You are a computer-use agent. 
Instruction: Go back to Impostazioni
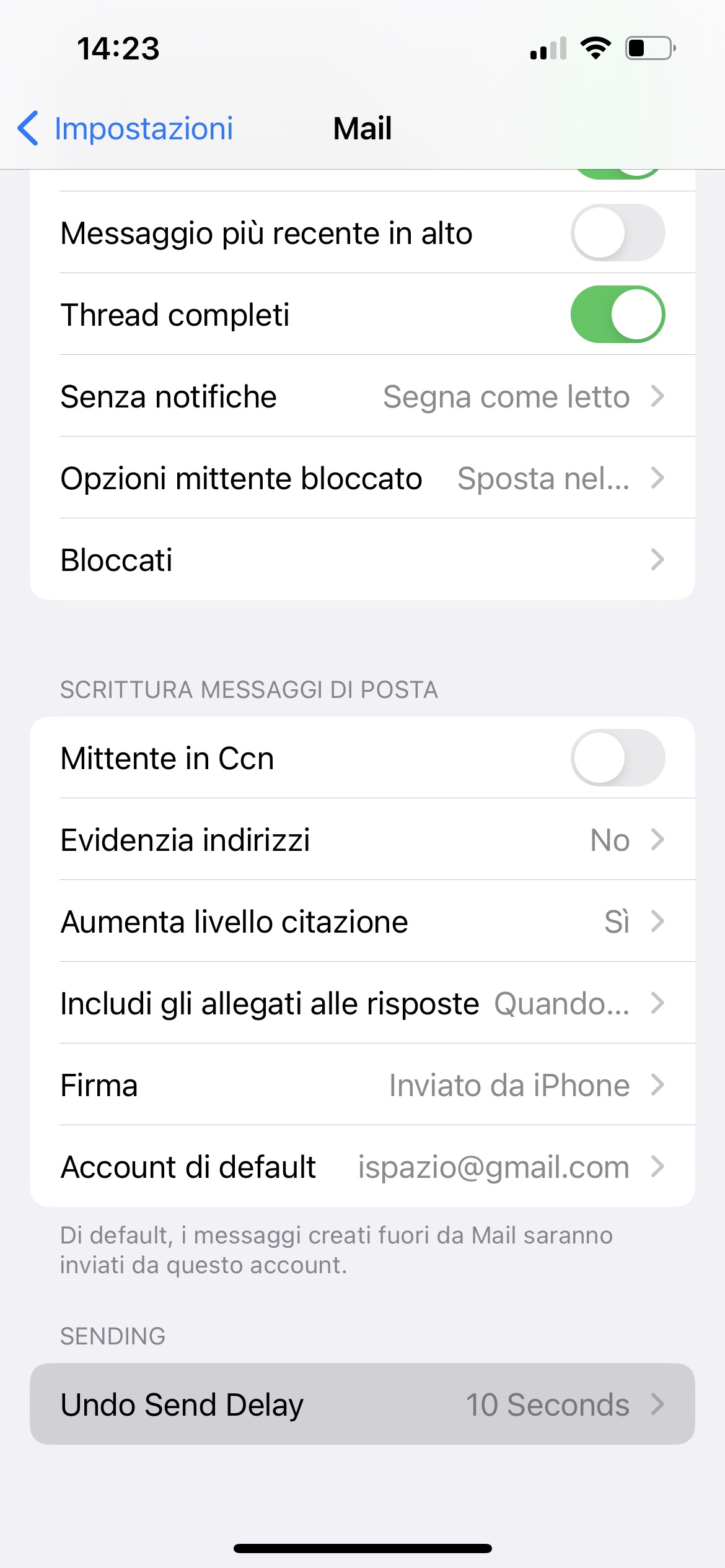point(125,129)
